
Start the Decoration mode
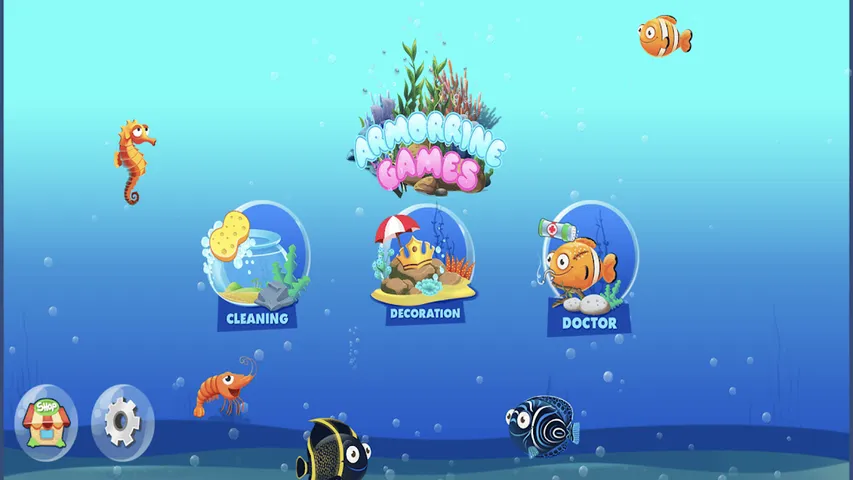[x=424, y=264]
